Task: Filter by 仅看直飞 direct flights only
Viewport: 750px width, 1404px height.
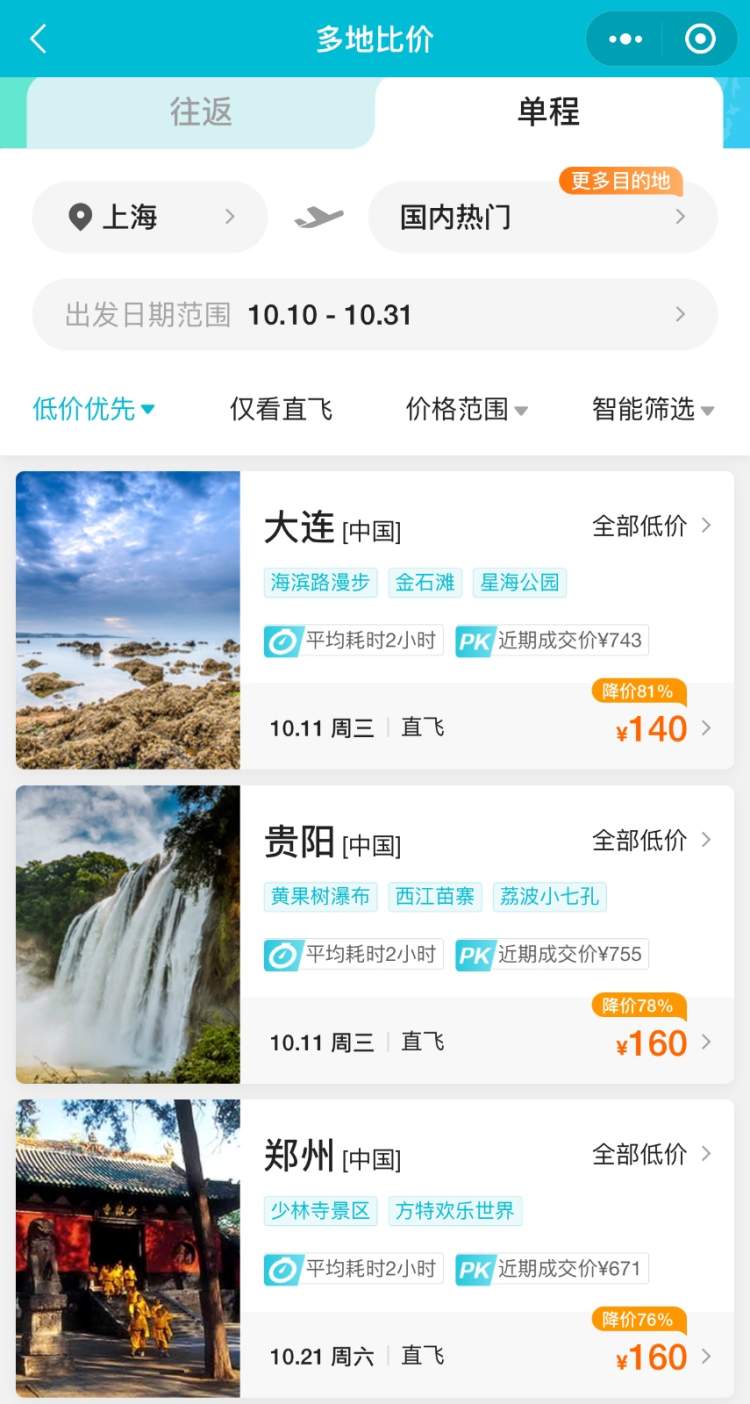Action: tap(281, 409)
